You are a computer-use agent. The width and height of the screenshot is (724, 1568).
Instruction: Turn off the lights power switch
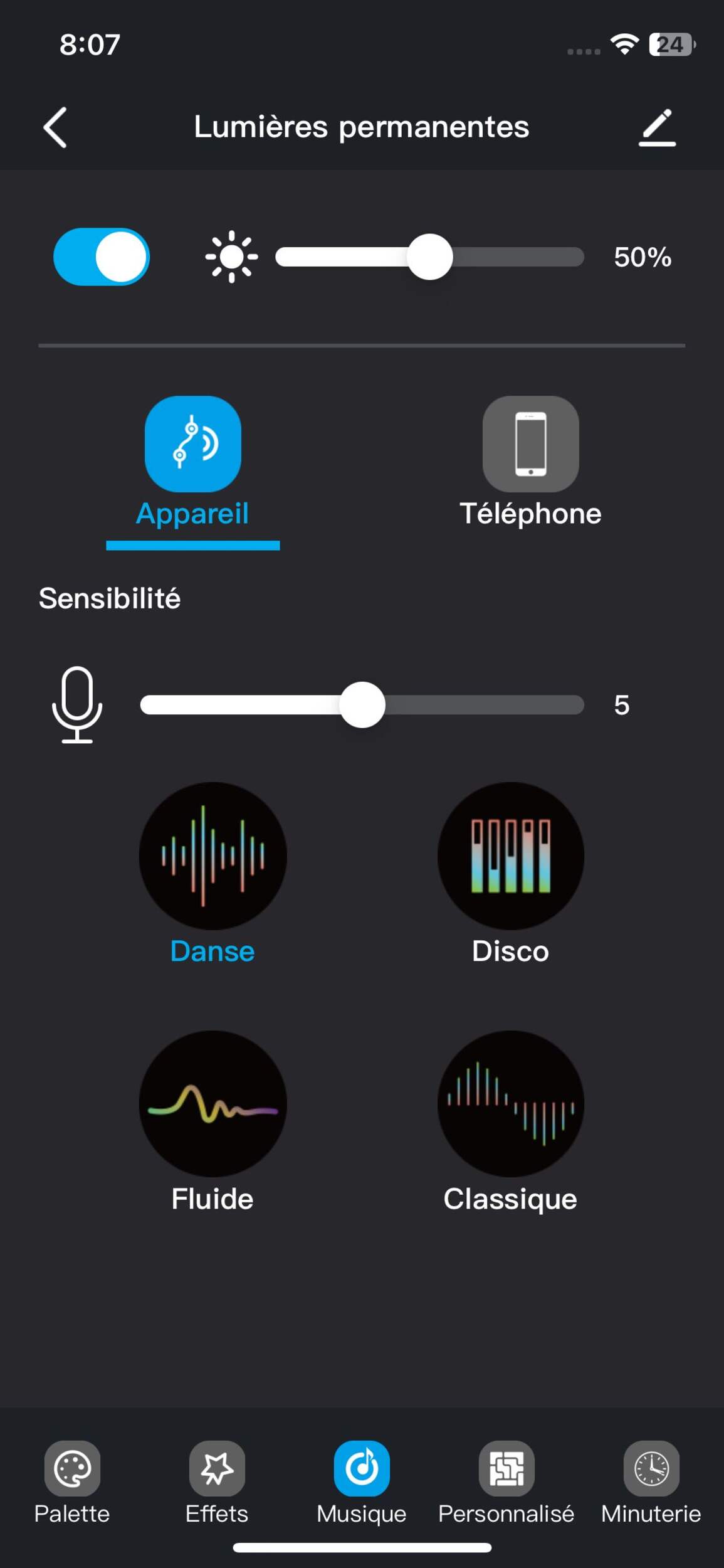(102, 257)
